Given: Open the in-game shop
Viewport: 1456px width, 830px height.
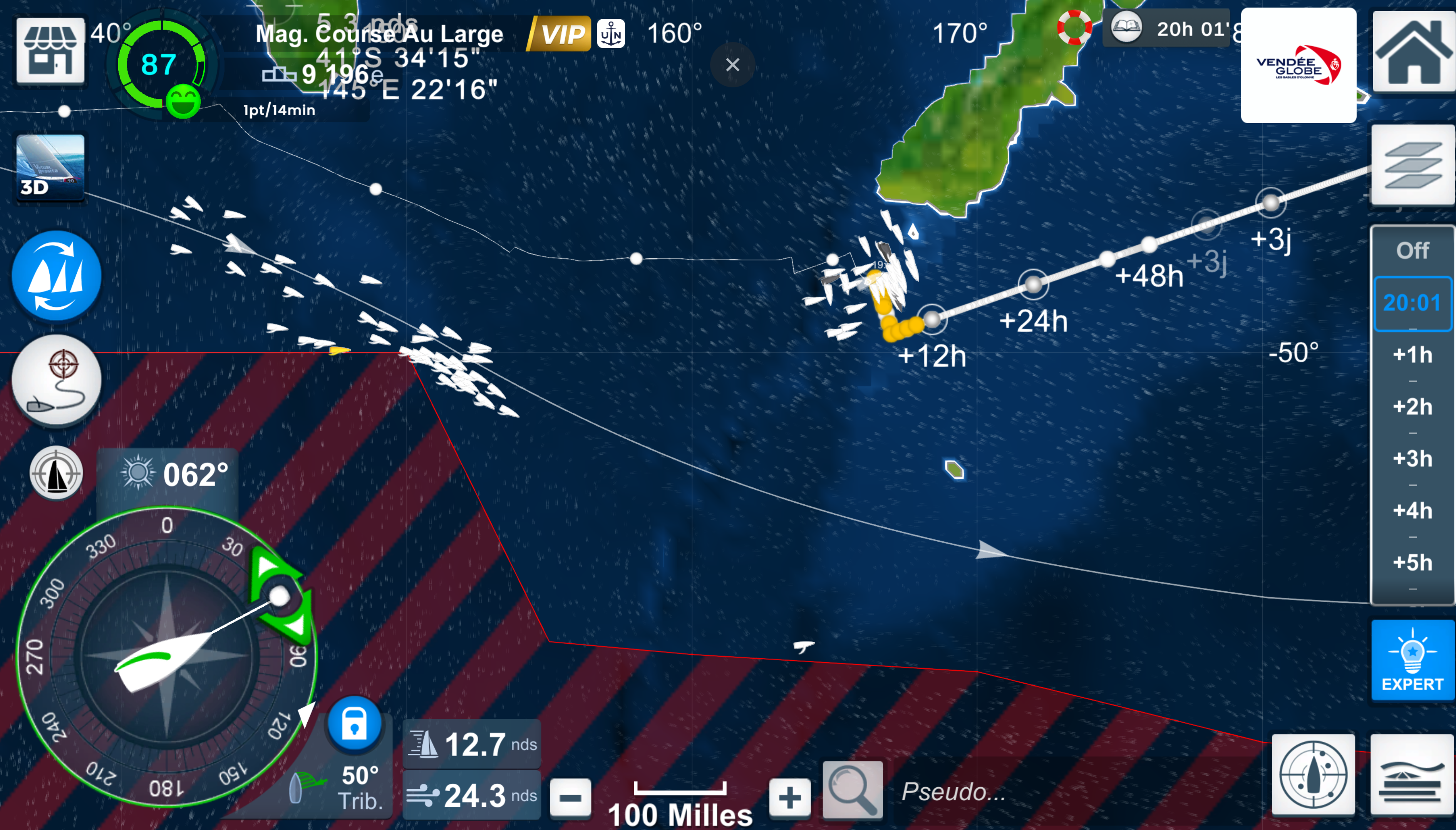Looking at the screenshot, I should click(50, 51).
